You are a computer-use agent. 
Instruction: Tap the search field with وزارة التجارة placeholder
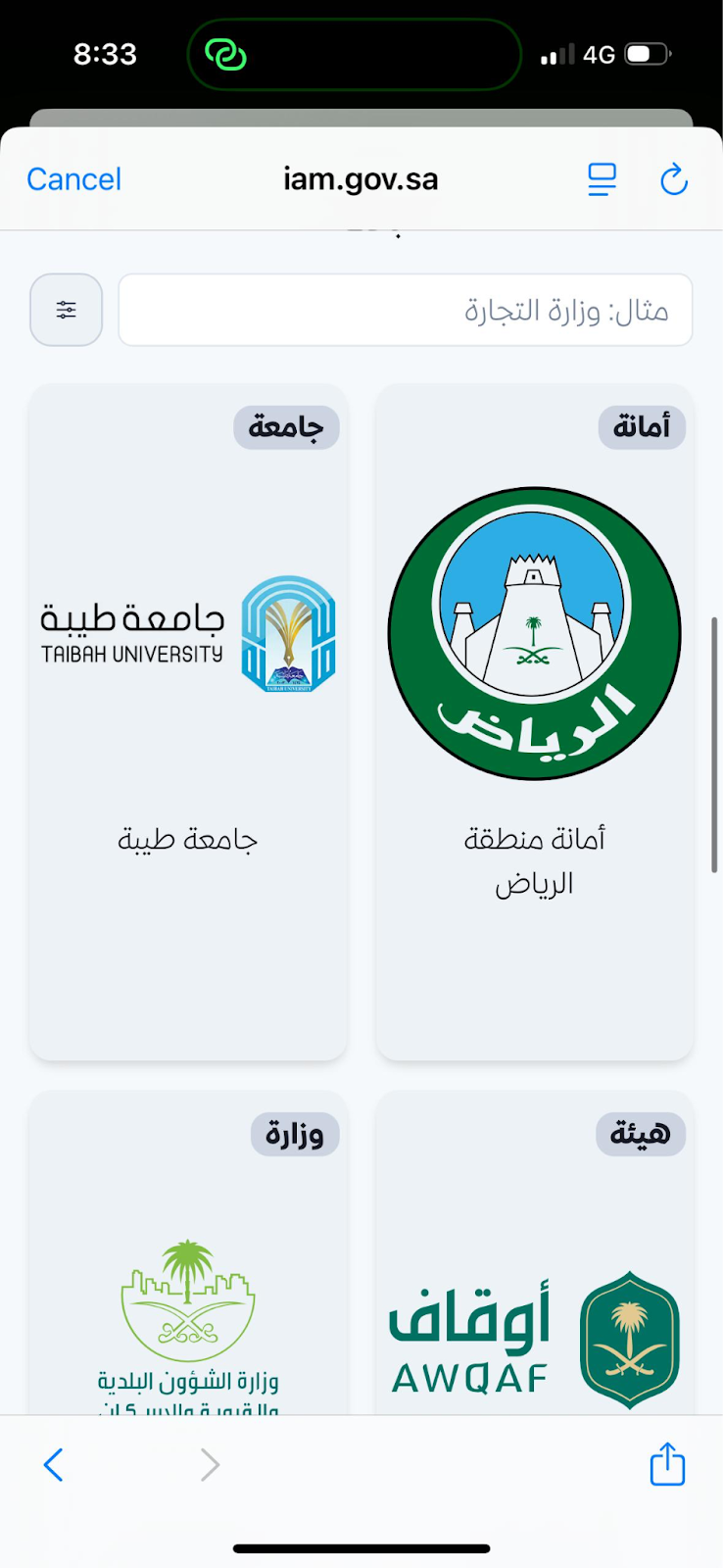pyautogui.click(x=405, y=310)
